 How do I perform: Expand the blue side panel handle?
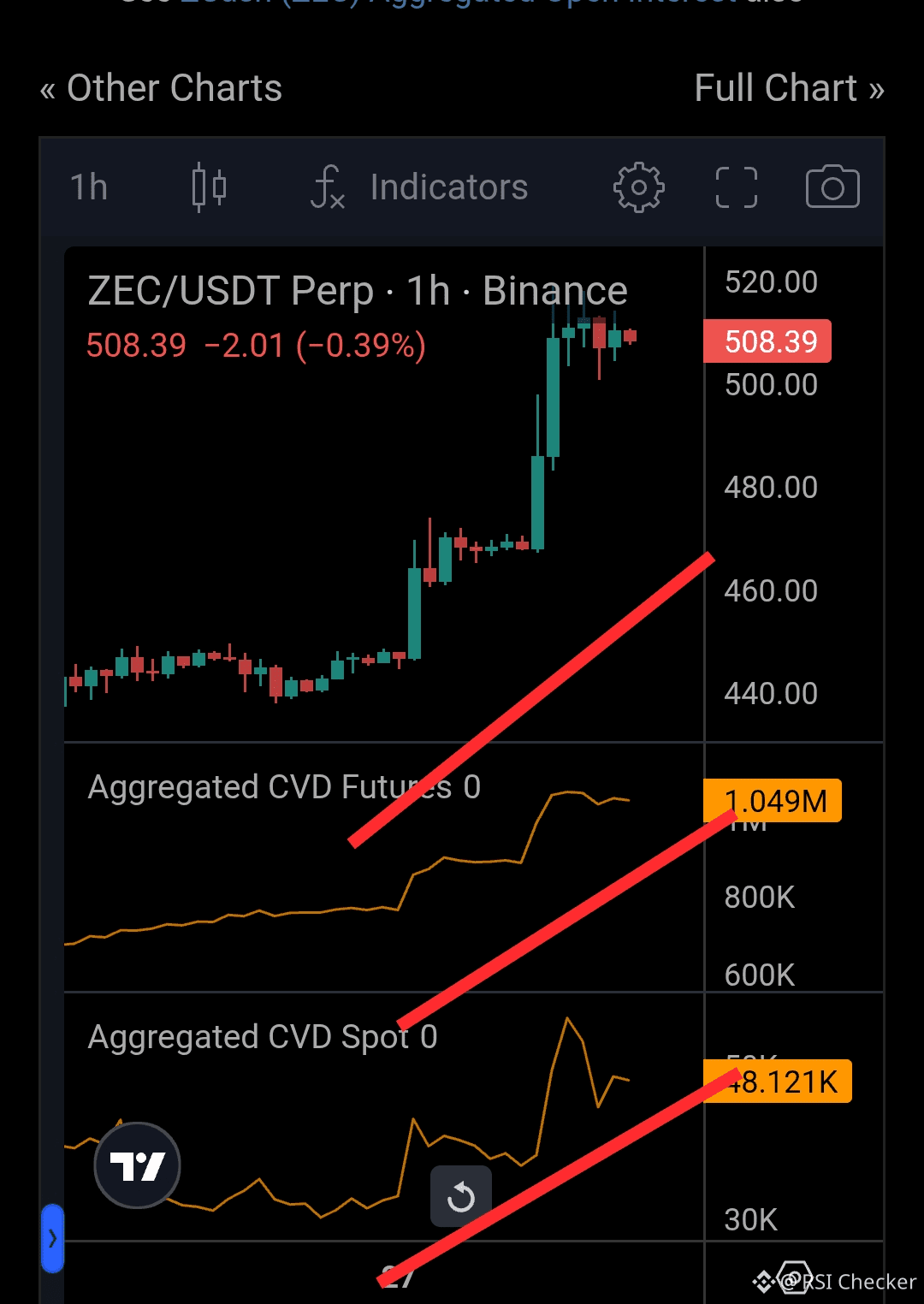tap(52, 1237)
